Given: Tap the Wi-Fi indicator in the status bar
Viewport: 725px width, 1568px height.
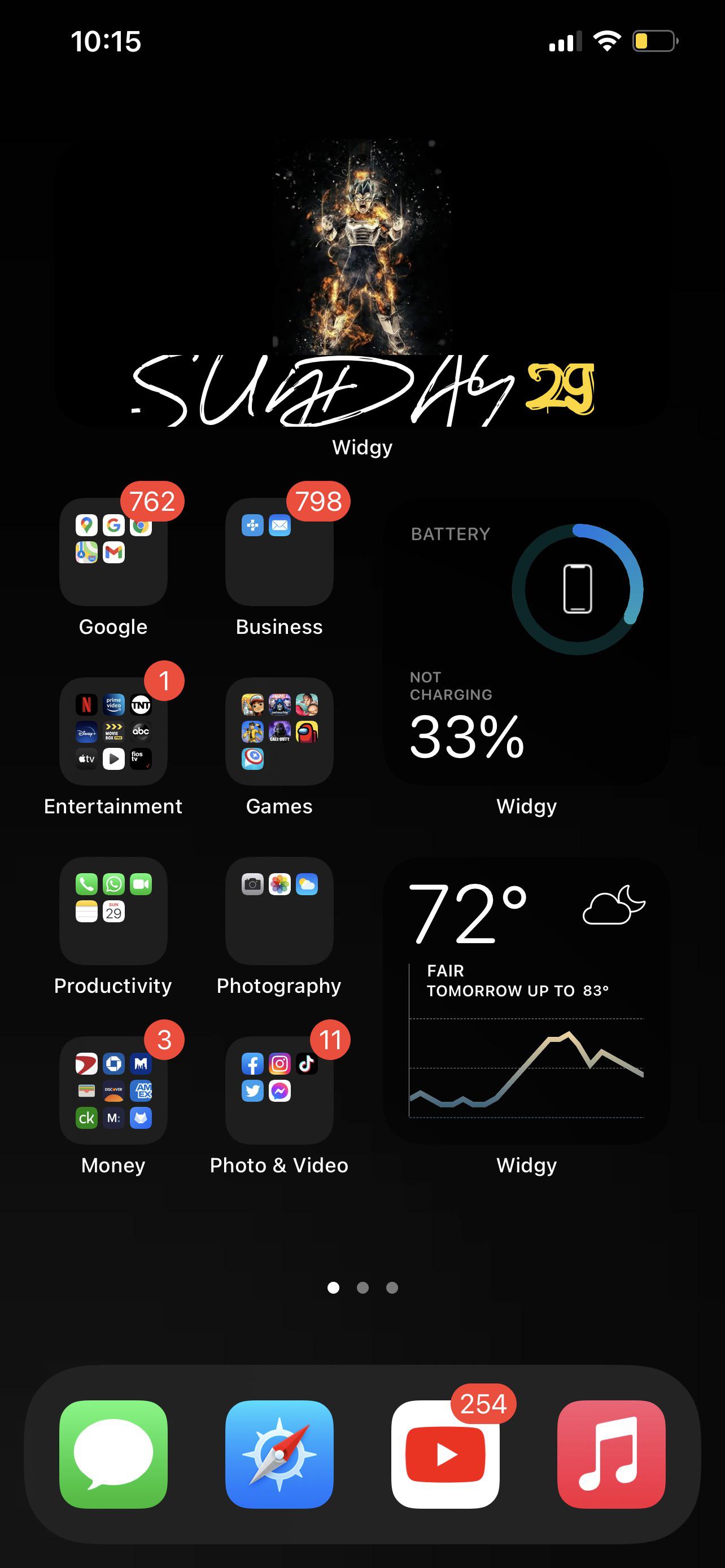Looking at the screenshot, I should (x=606, y=41).
